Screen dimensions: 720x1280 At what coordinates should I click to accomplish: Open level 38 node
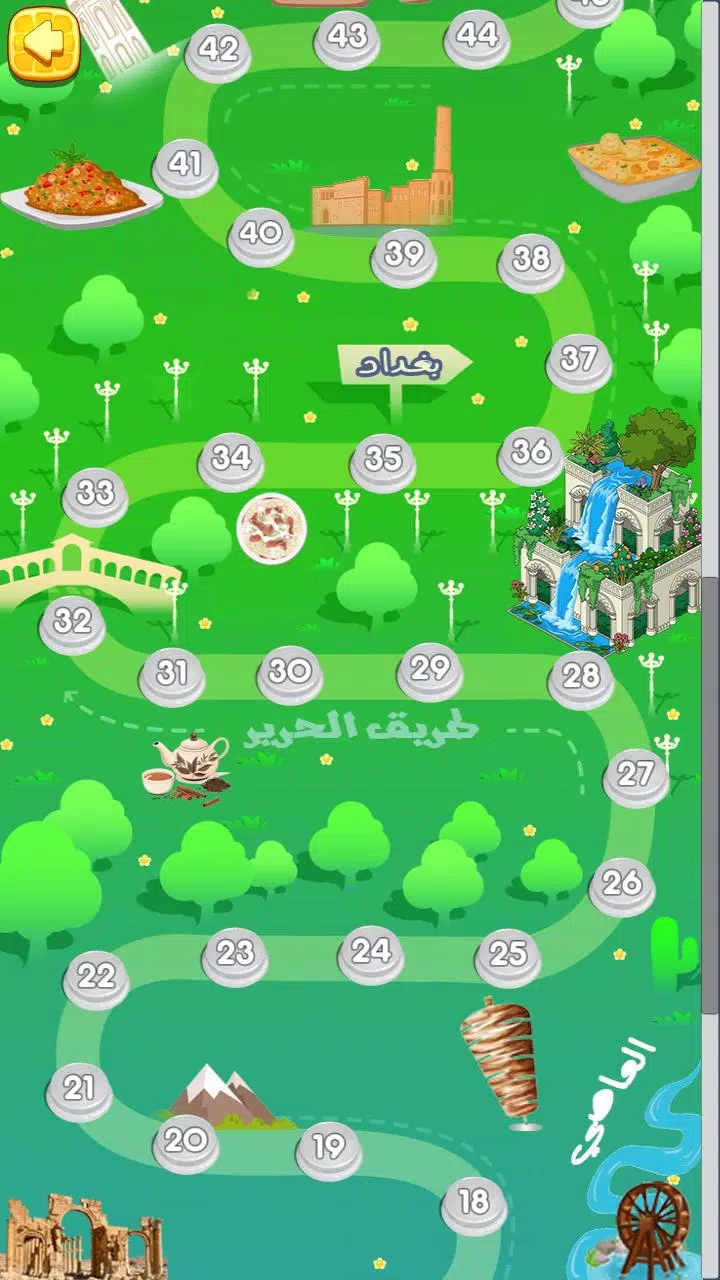[x=531, y=259]
